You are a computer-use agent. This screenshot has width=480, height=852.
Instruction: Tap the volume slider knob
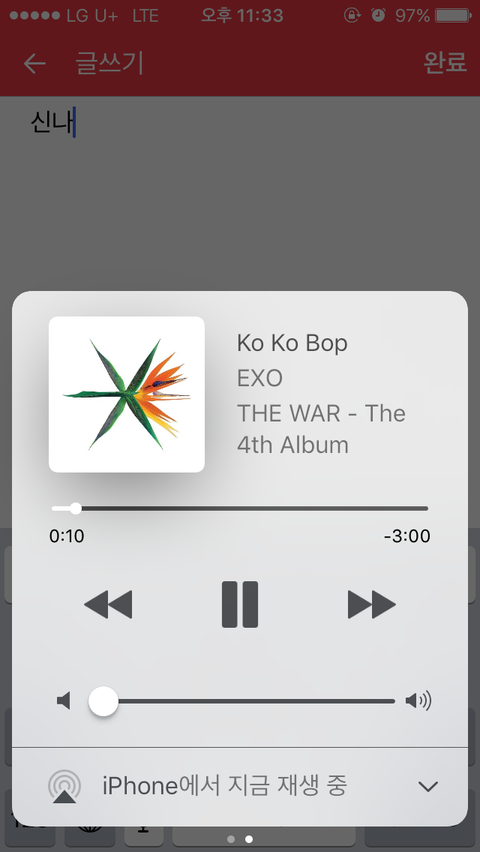coord(103,701)
